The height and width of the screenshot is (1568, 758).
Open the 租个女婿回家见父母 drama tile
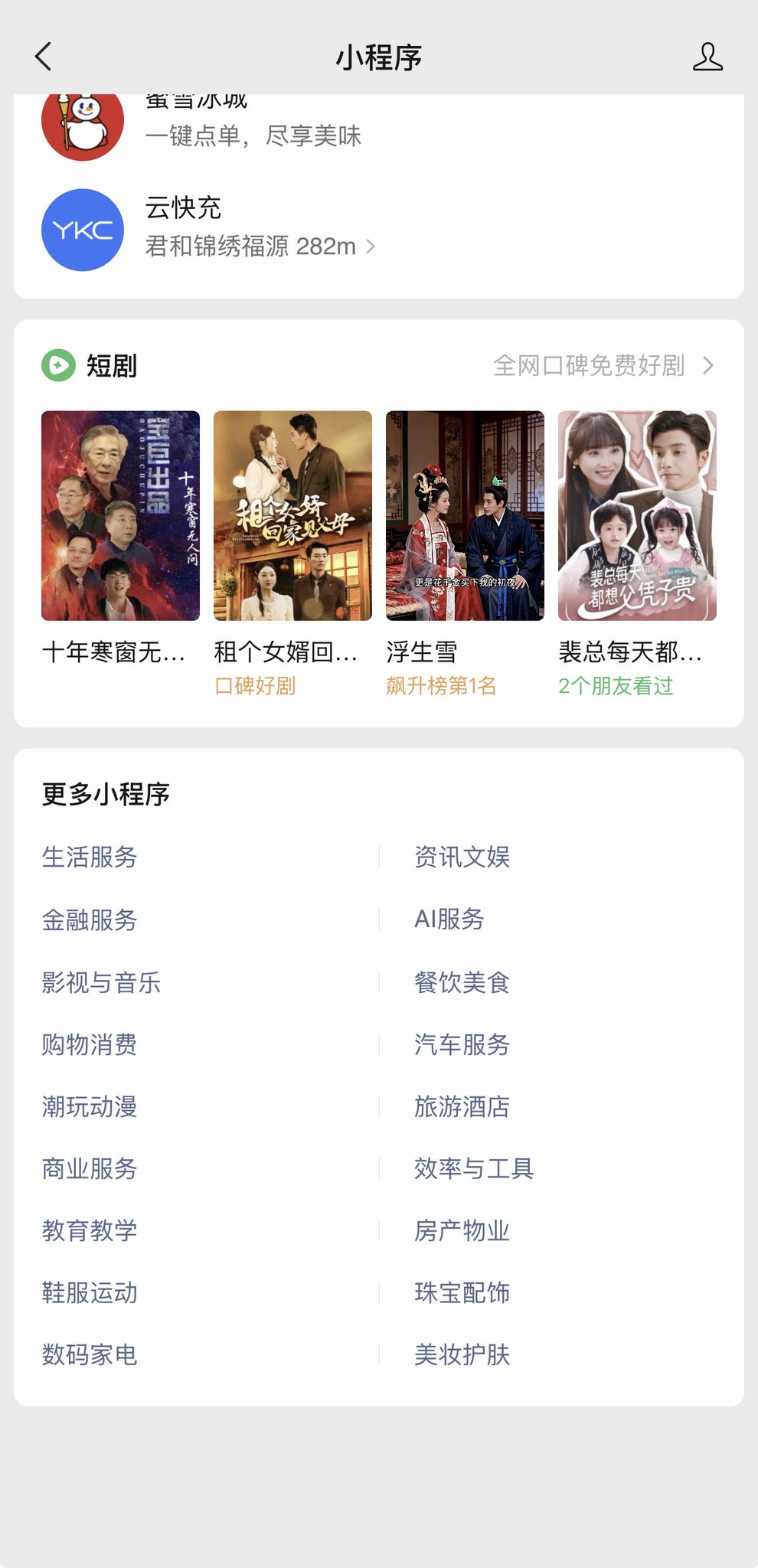pyautogui.click(x=292, y=554)
